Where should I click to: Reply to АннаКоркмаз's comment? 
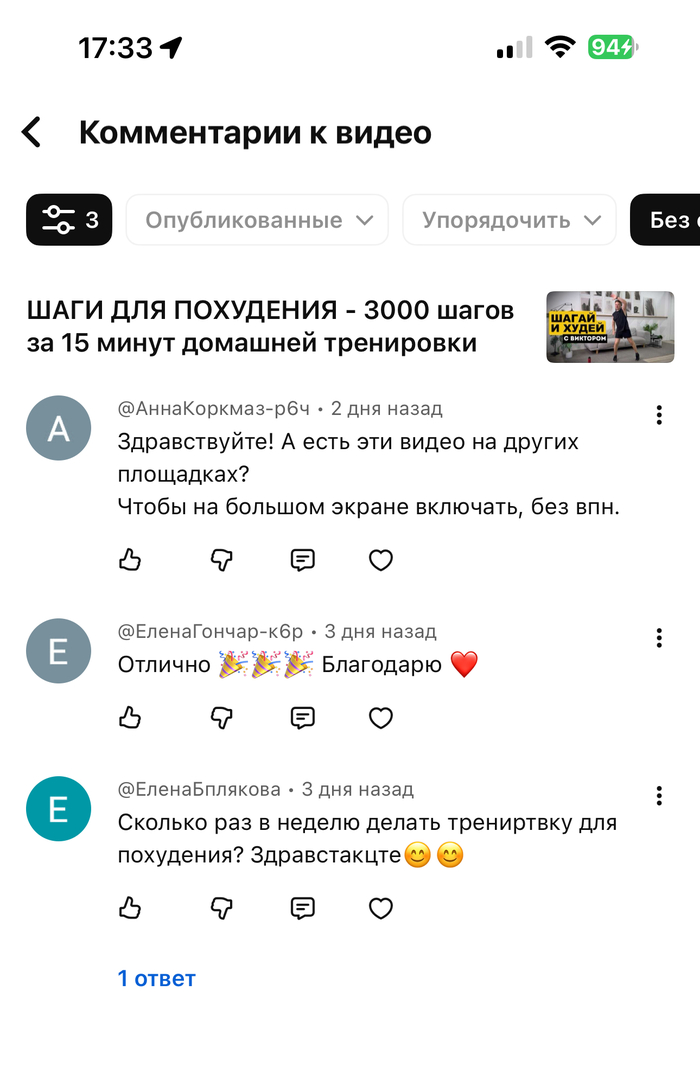pos(303,560)
